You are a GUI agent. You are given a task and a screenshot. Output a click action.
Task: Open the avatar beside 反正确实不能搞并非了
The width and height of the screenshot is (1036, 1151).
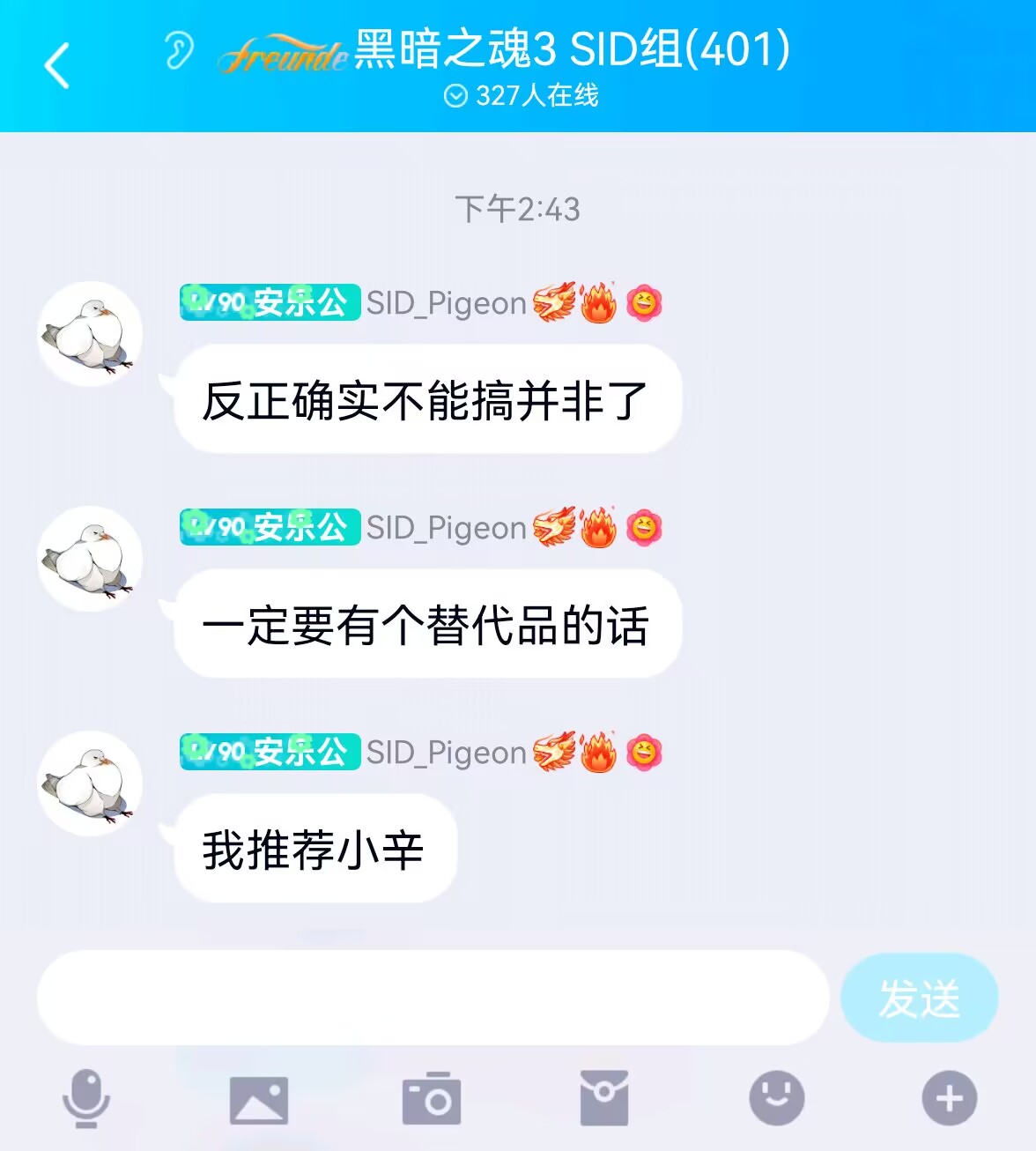point(90,334)
